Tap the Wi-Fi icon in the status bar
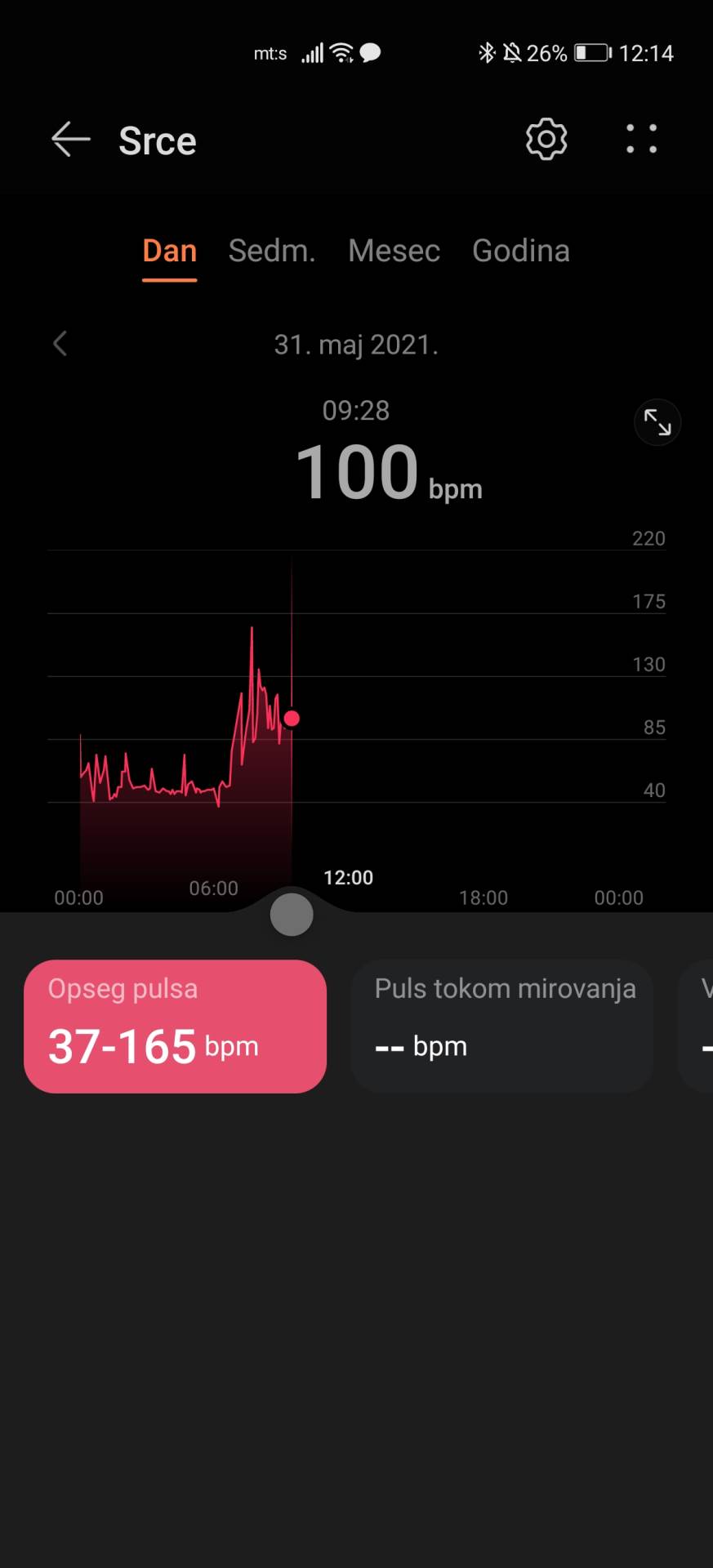Image resolution: width=713 pixels, height=1568 pixels. [342, 52]
